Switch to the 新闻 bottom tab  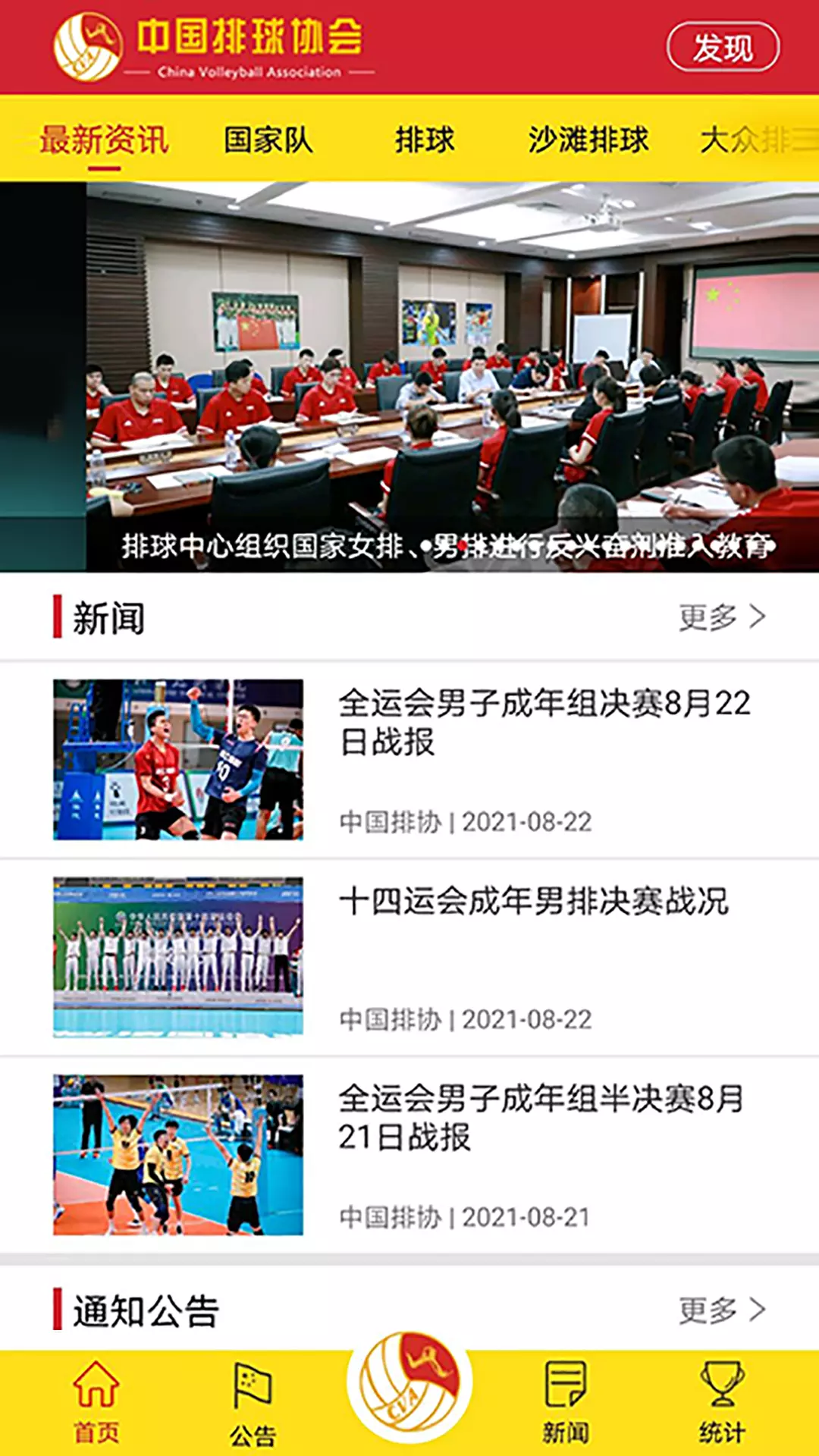click(x=566, y=1401)
